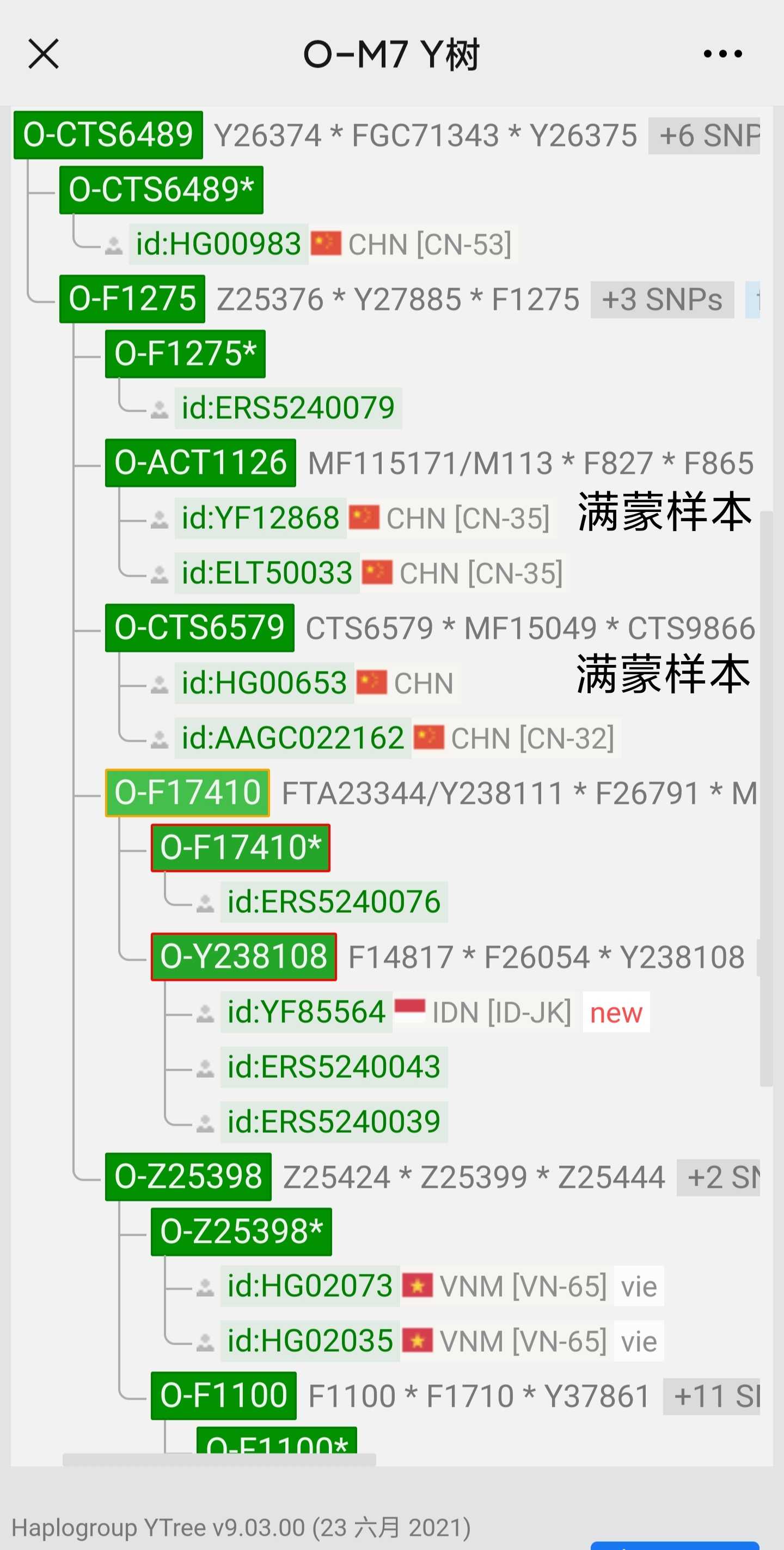Screen dimensions: 784x1550
Task: Open sample id:HG00983
Action: (x=218, y=245)
